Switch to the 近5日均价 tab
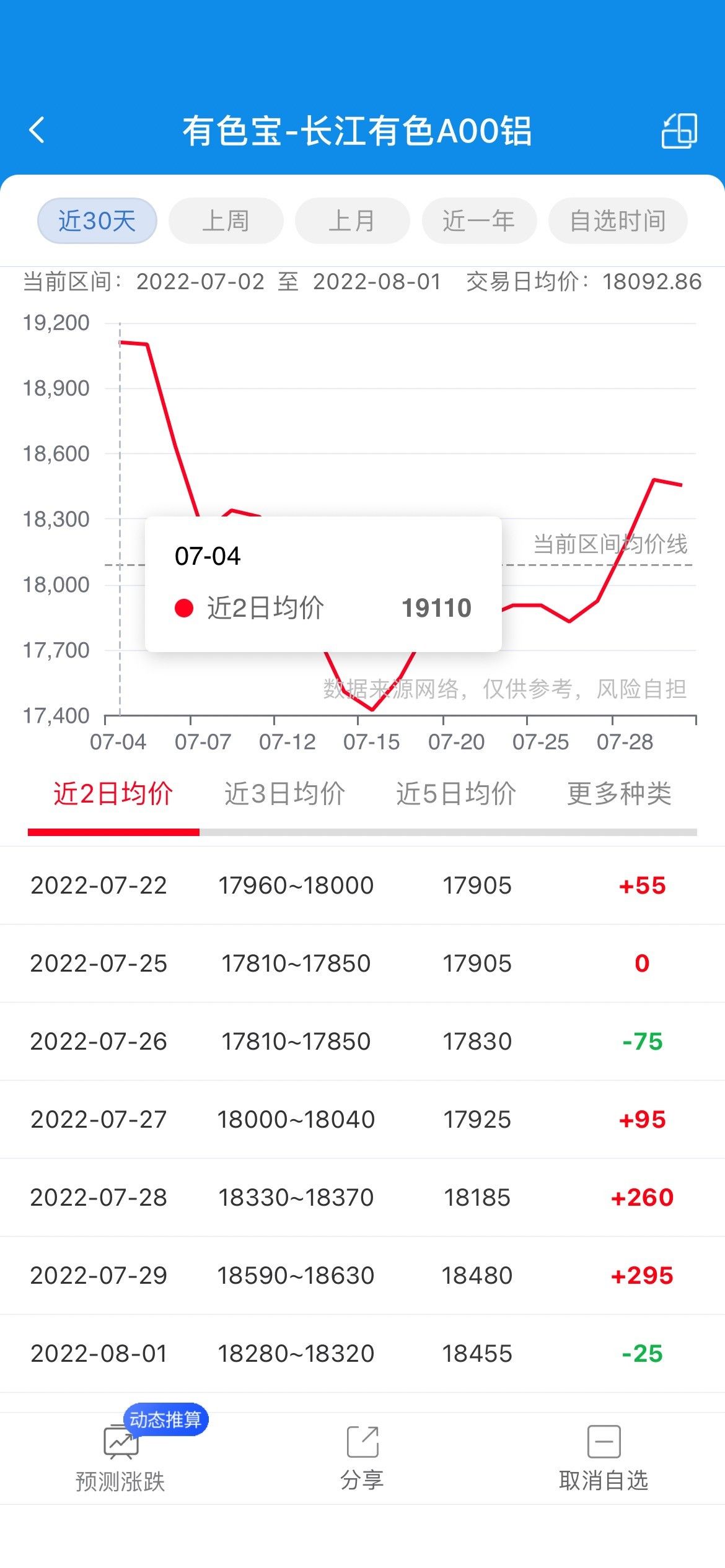The width and height of the screenshot is (725, 1568). [456, 794]
